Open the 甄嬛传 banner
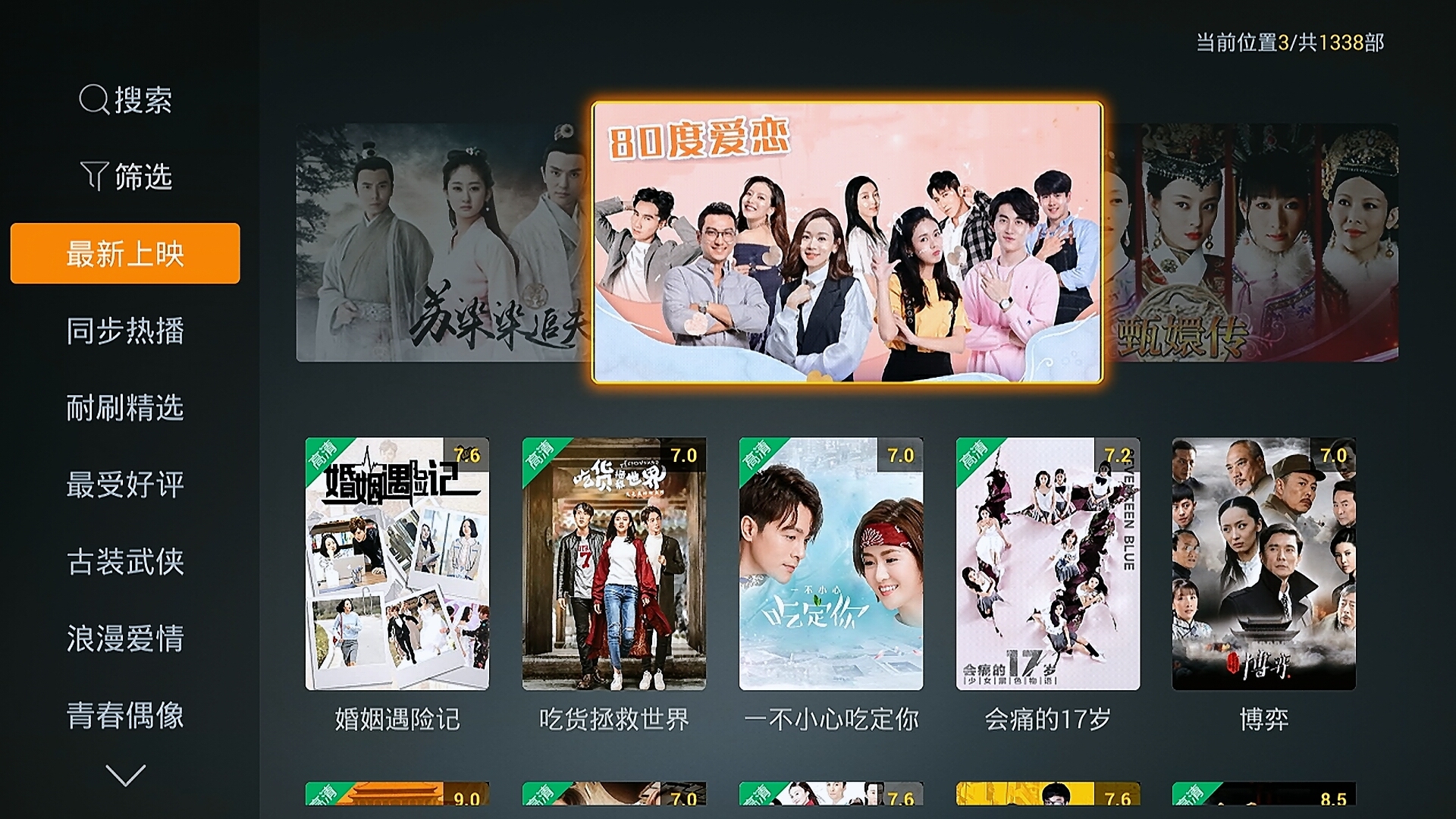The image size is (1456, 819). click(x=1251, y=243)
